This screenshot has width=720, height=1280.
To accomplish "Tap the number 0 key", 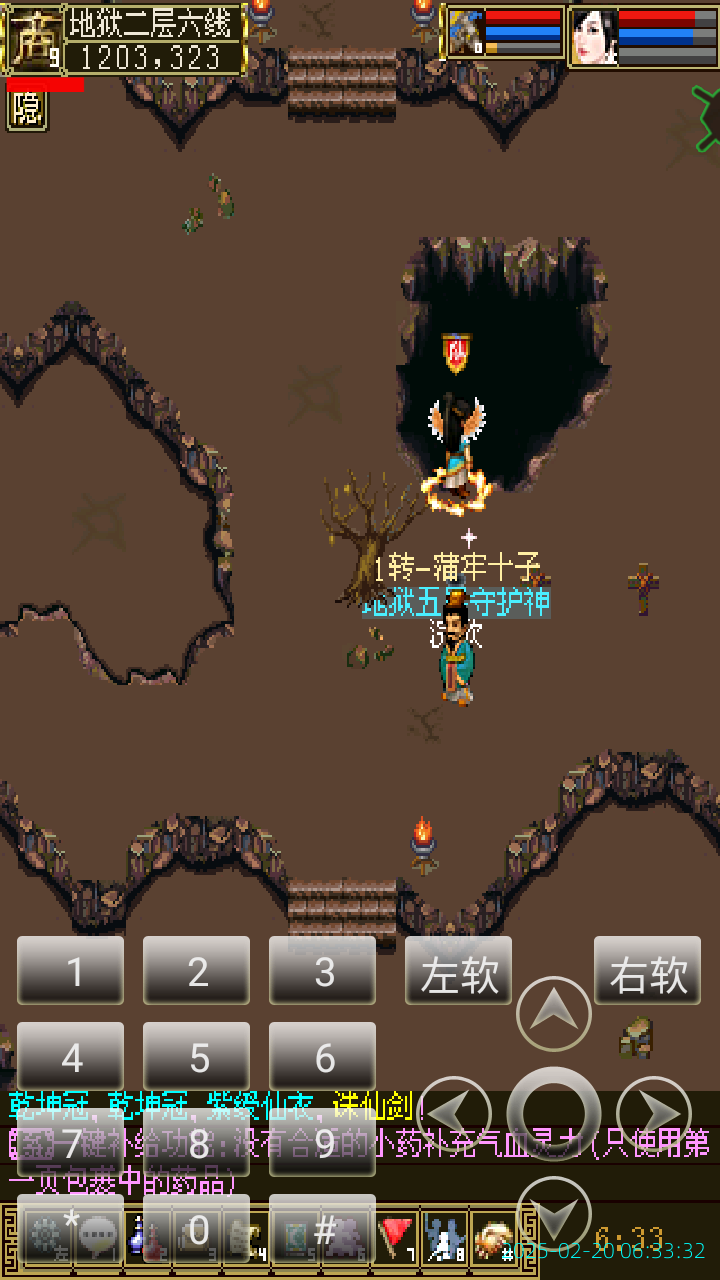I will click(x=197, y=1230).
